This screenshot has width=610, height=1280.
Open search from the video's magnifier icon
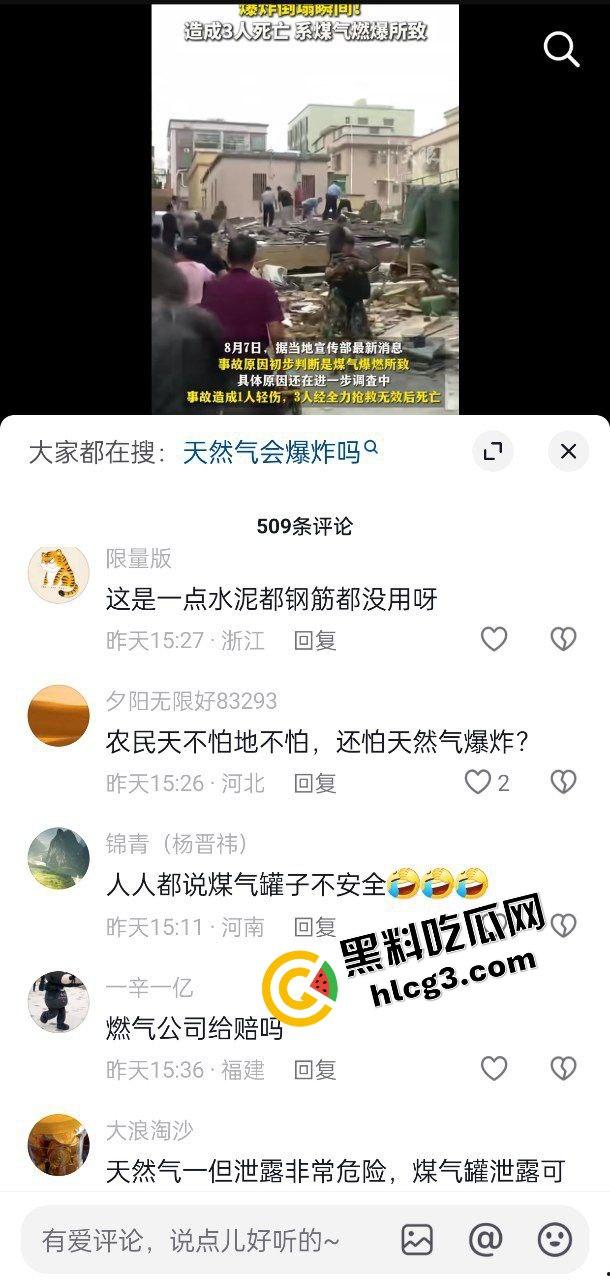(561, 49)
